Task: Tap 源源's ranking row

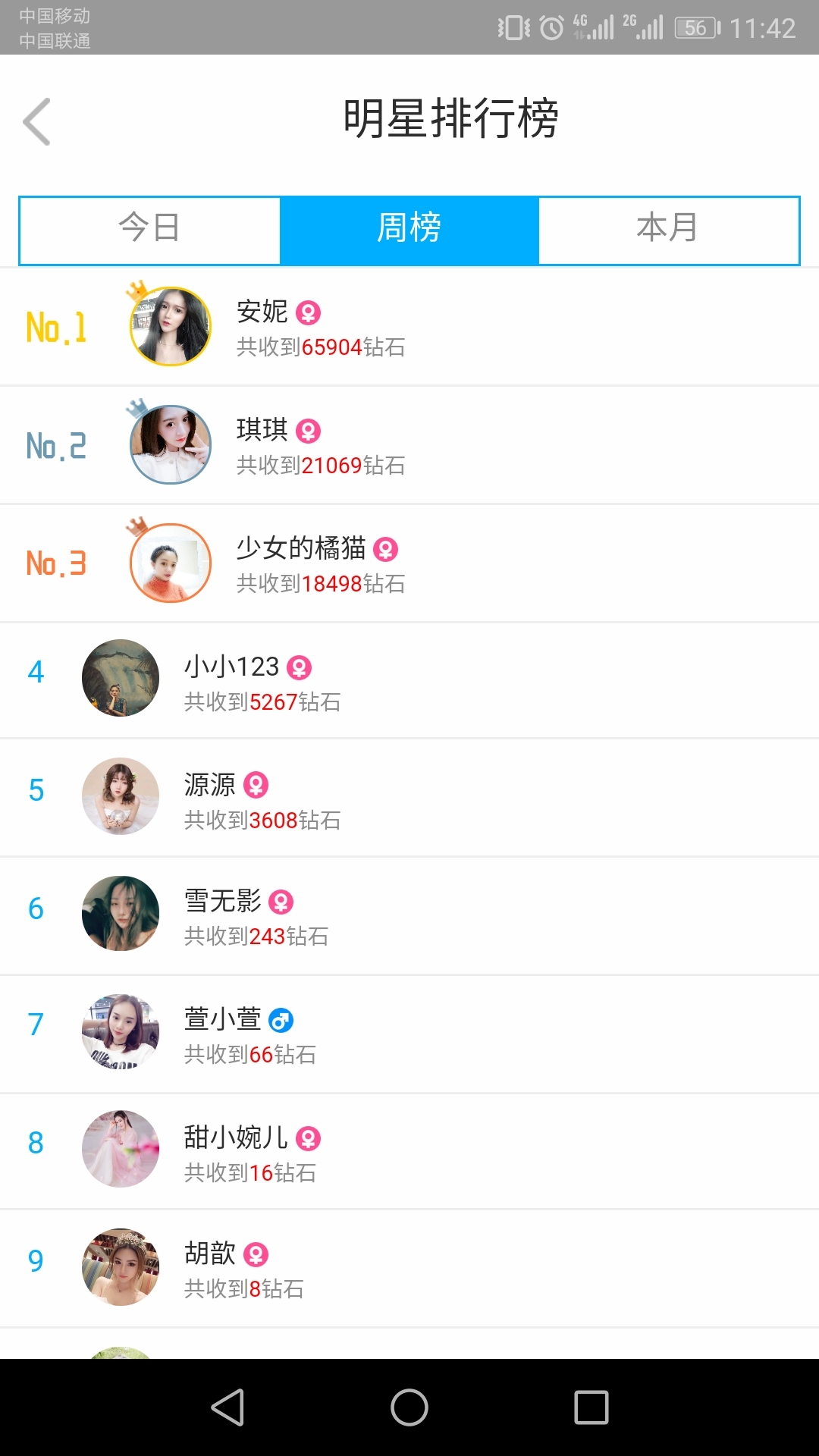Action: pos(409,799)
